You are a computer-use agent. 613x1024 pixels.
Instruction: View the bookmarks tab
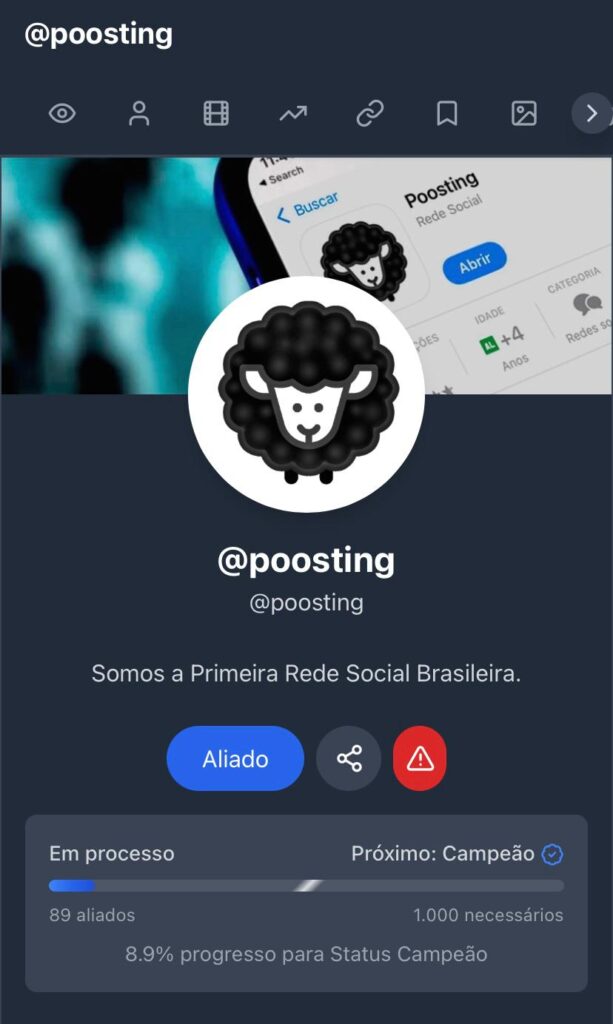pyautogui.click(x=447, y=114)
